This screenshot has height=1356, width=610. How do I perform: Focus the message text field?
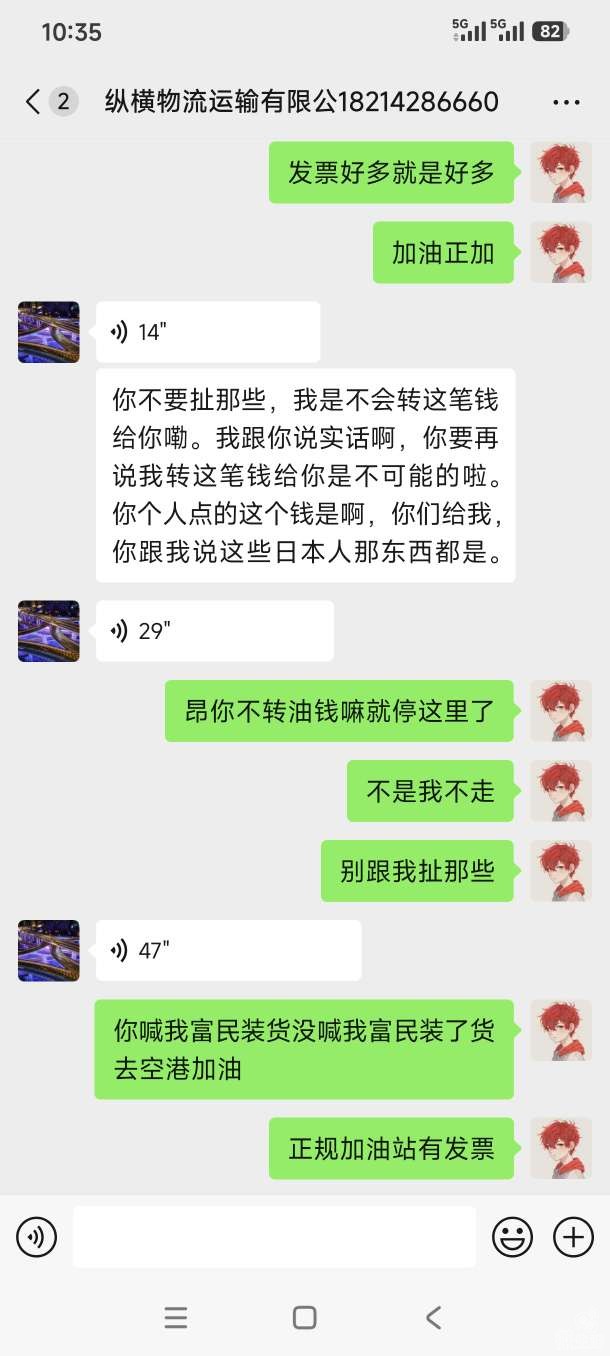[274, 1237]
